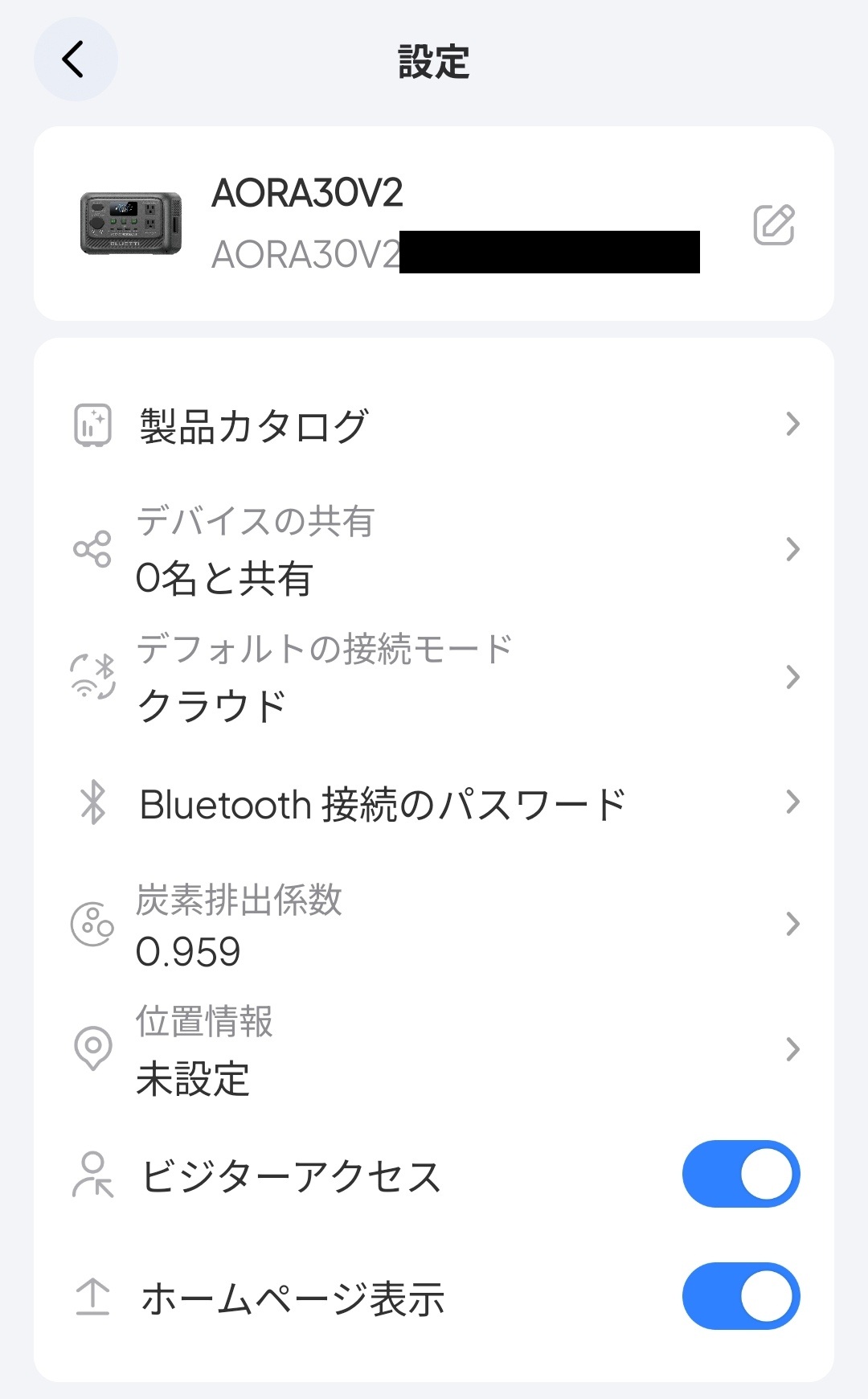The height and width of the screenshot is (1399, 868).
Task: Go back from the 設定 screen
Action: 75,59
